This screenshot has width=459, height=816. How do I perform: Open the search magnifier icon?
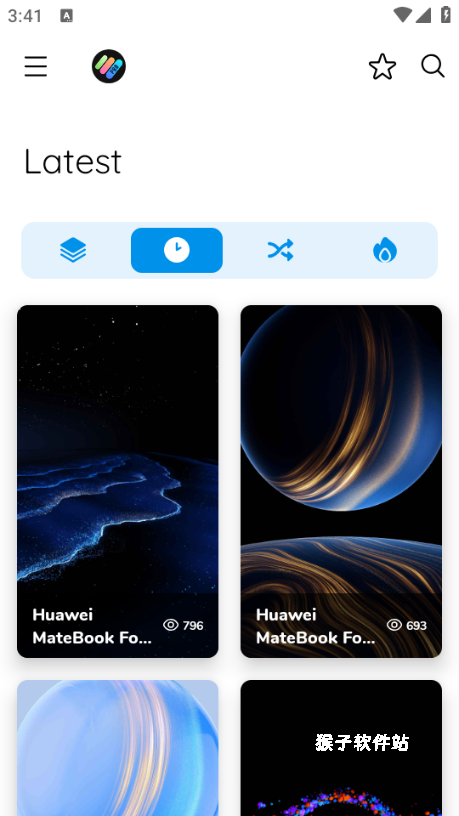pos(432,67)
